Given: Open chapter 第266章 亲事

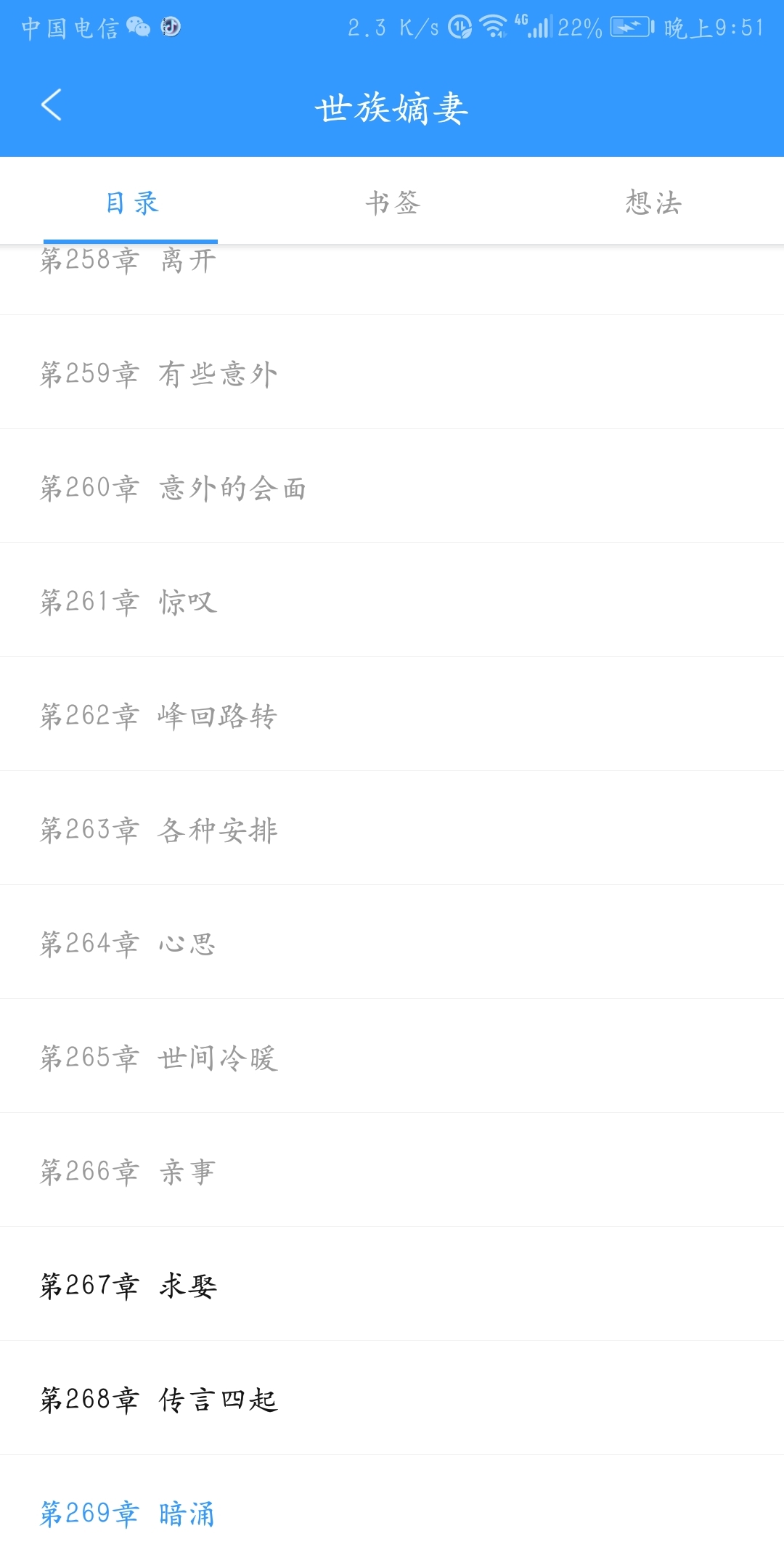Looking at the screenshot, I should pyautogui.click(x=392, y=1170).
